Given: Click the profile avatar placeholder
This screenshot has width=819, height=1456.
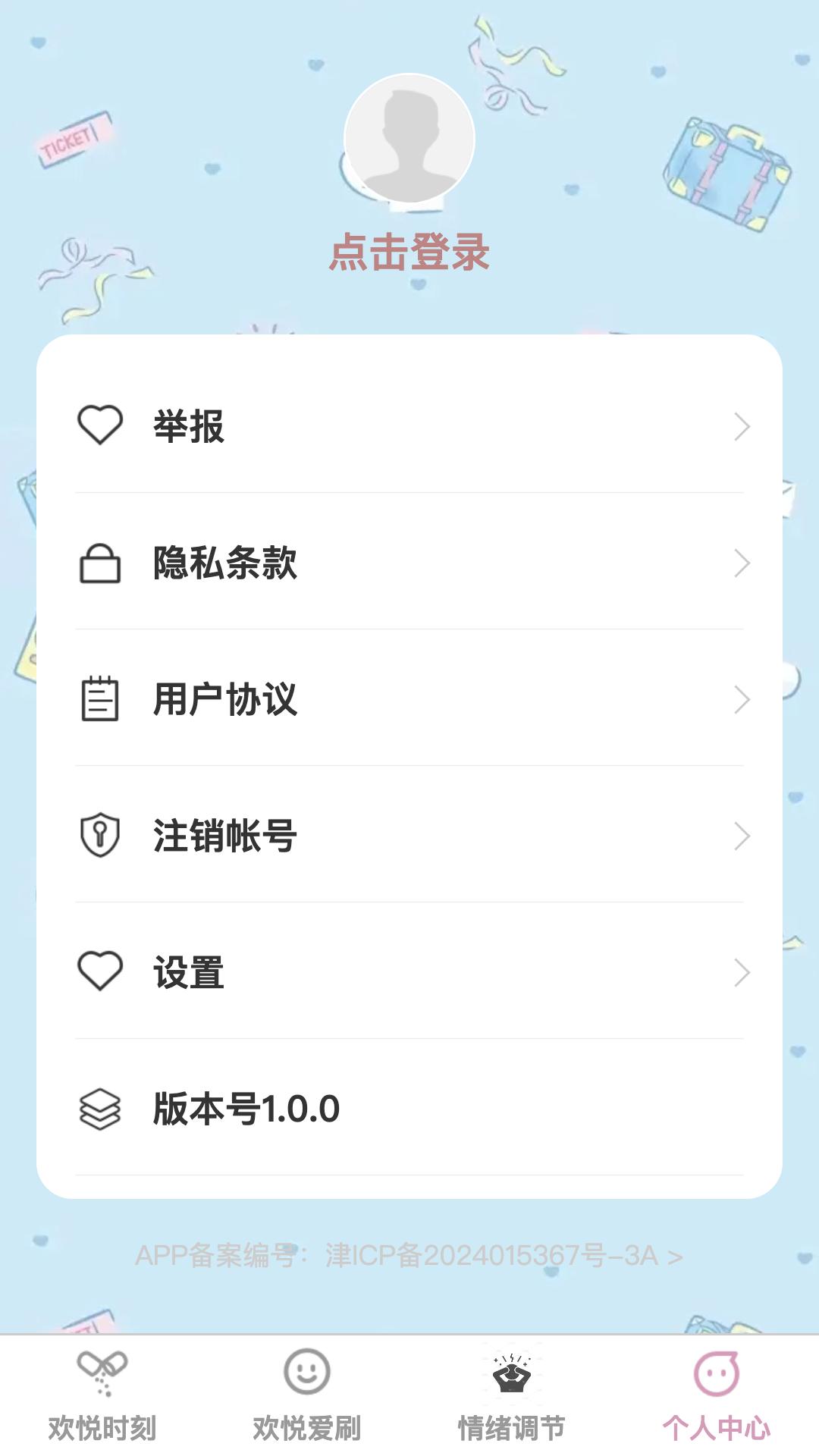Looking at the screenshot, I should click(409, 138).
